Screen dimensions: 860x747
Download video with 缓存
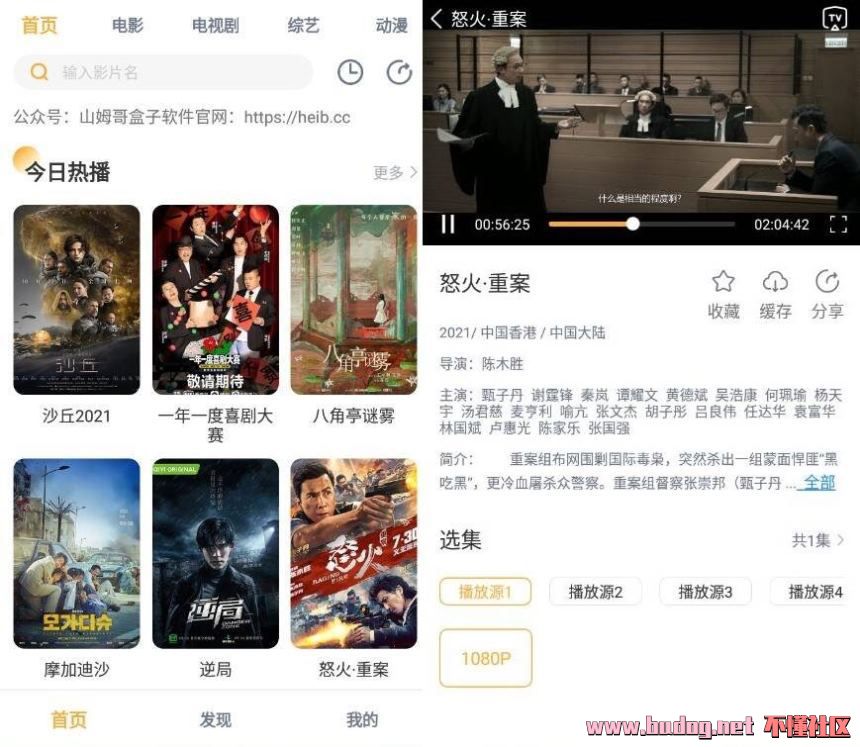click(775, 294)
